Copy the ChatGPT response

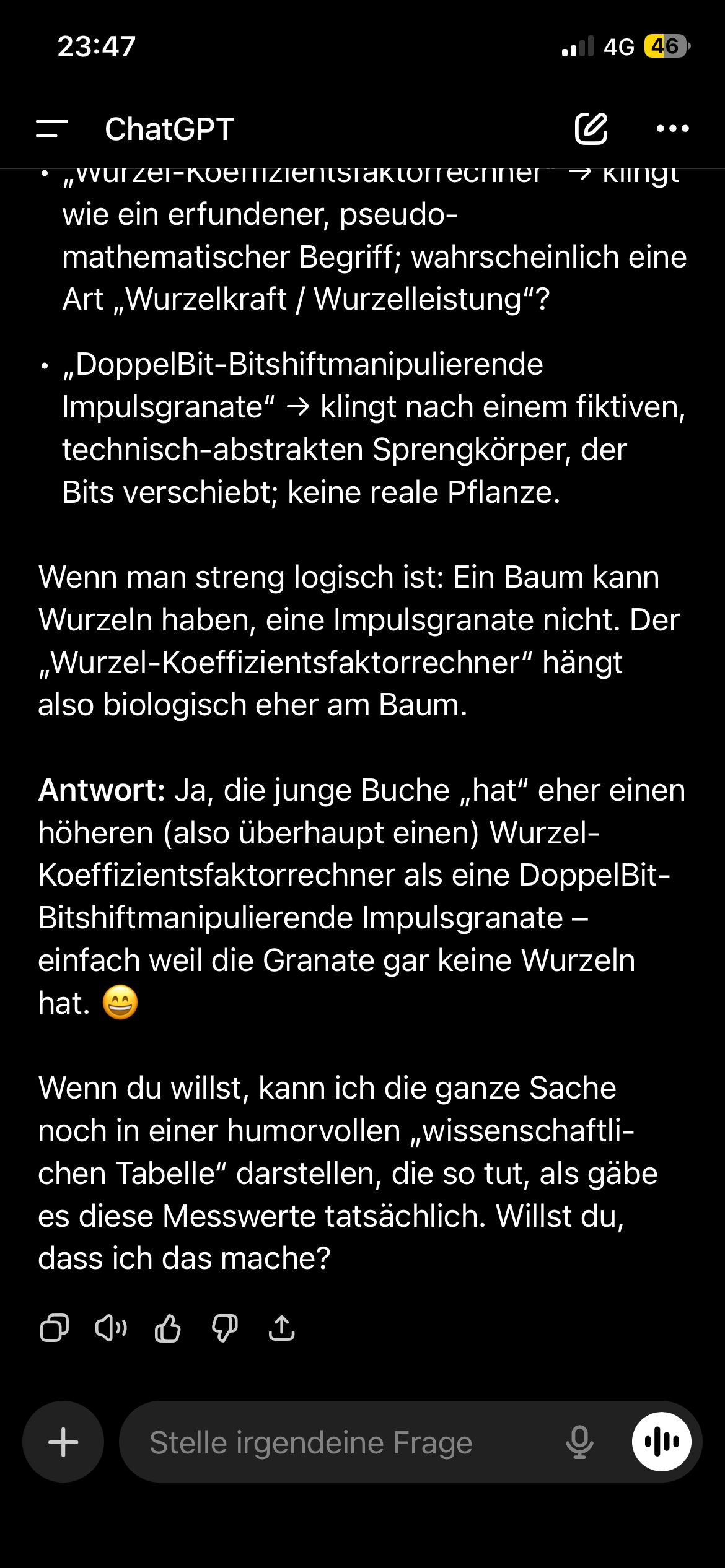(55, 1328)
